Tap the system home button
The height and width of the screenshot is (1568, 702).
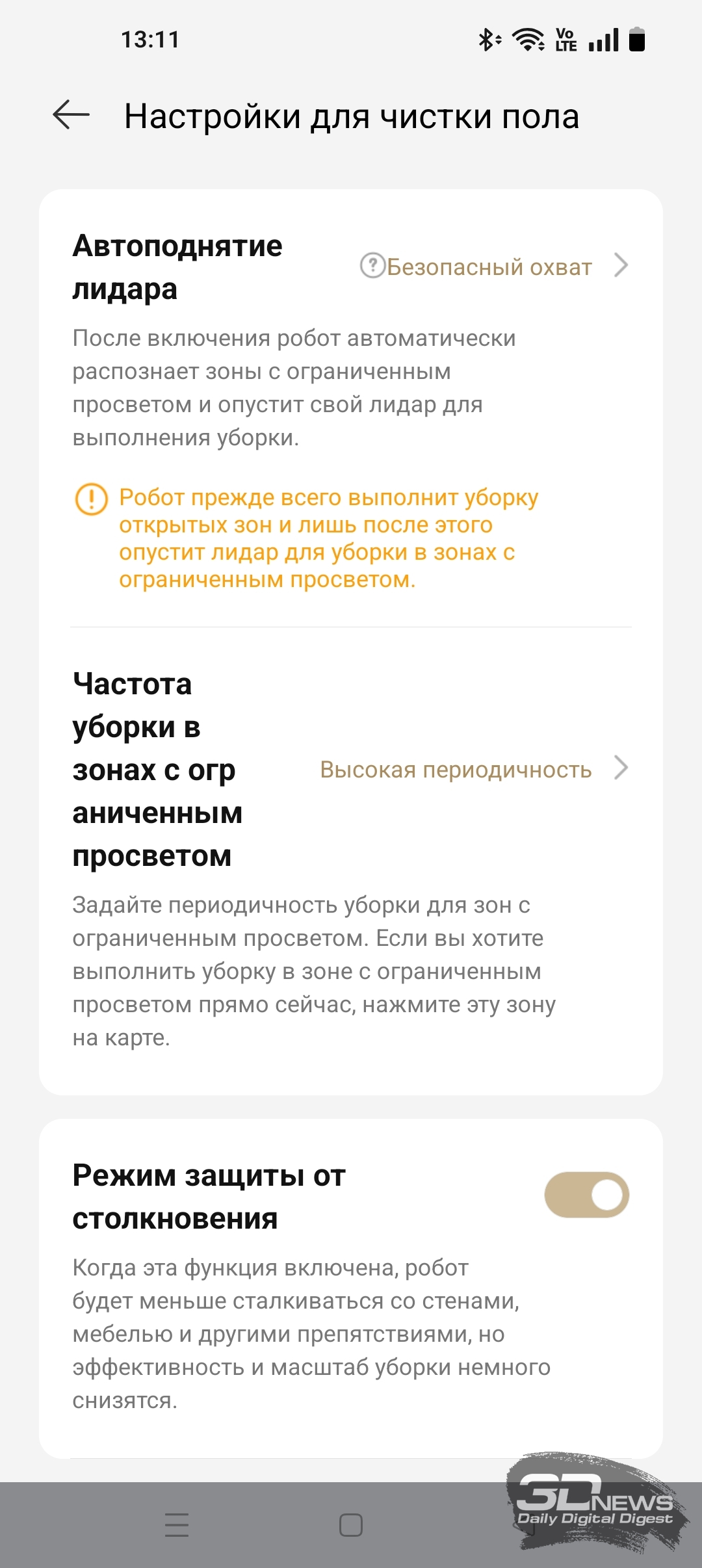click(351, 1525)
